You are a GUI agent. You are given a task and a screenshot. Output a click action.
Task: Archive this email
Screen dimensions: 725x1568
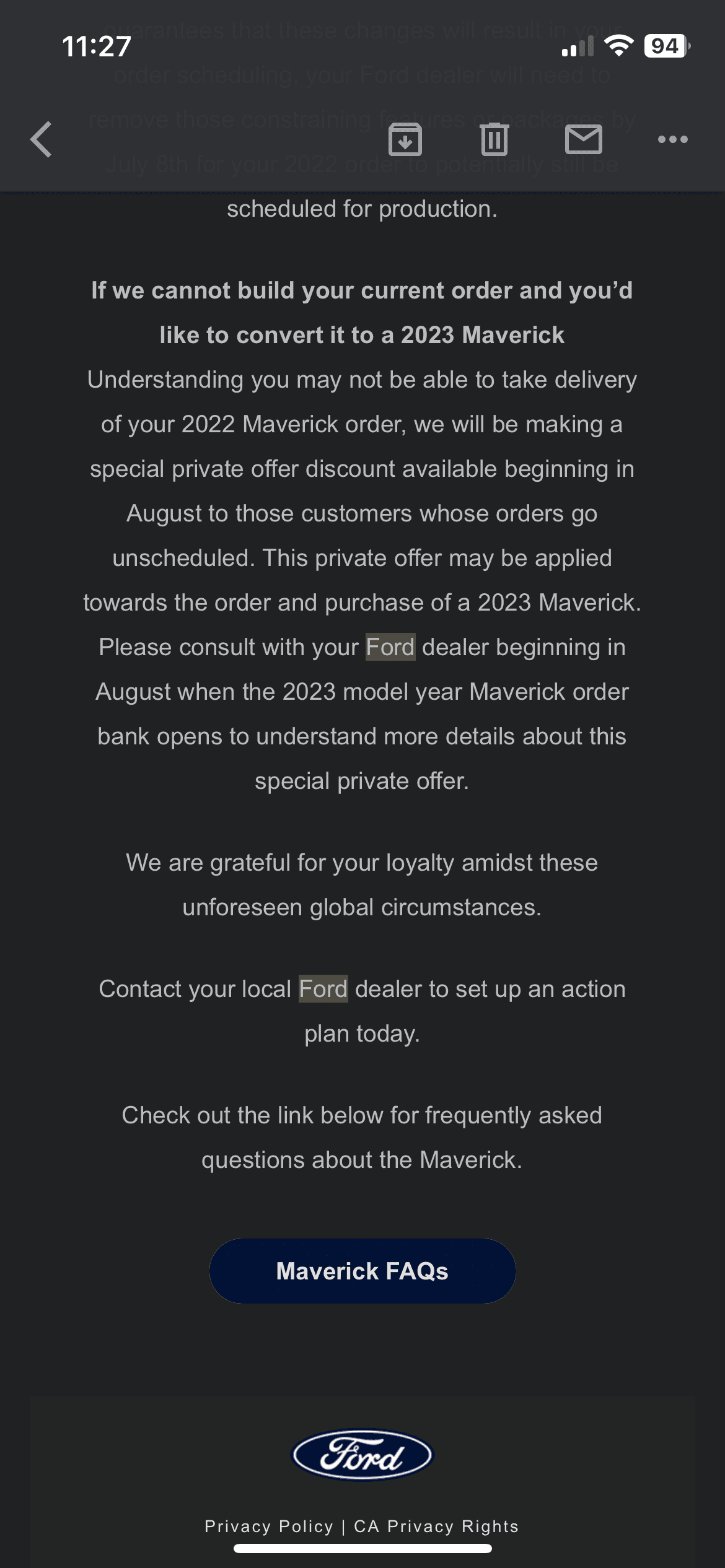pos(405,139)
